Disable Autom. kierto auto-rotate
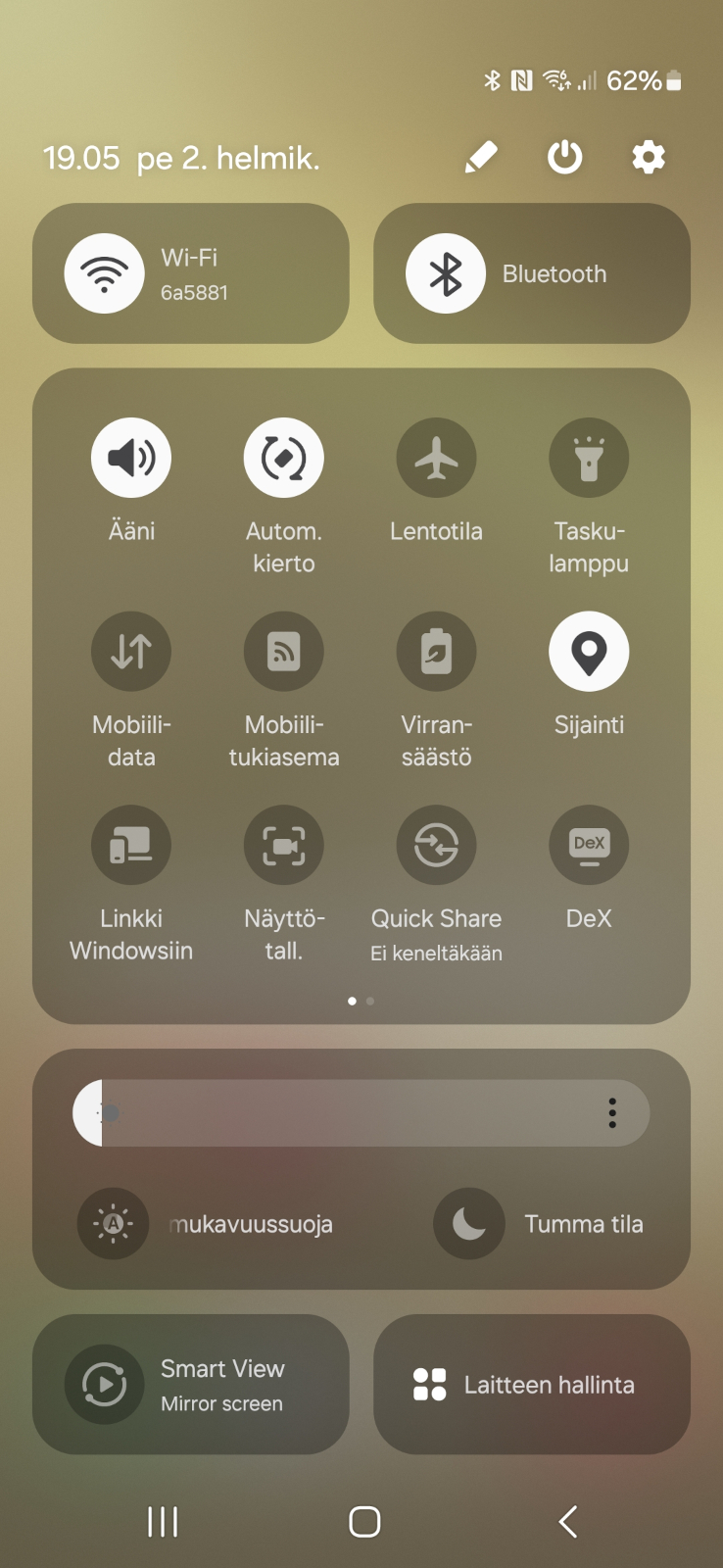The height and width of the screenshot is (1568, 723). 284,458
